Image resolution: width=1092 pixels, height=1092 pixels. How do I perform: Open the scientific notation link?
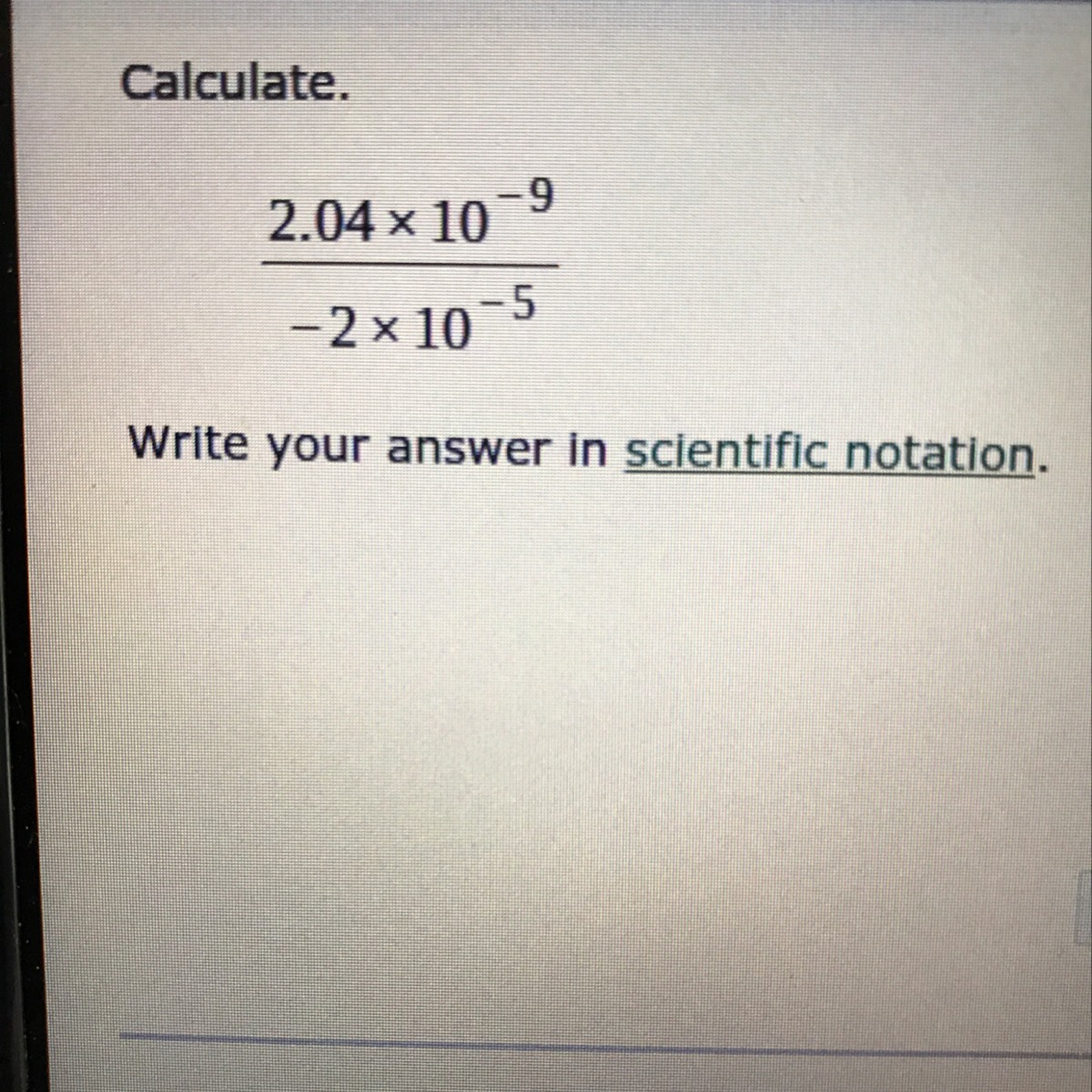(829, 452)
